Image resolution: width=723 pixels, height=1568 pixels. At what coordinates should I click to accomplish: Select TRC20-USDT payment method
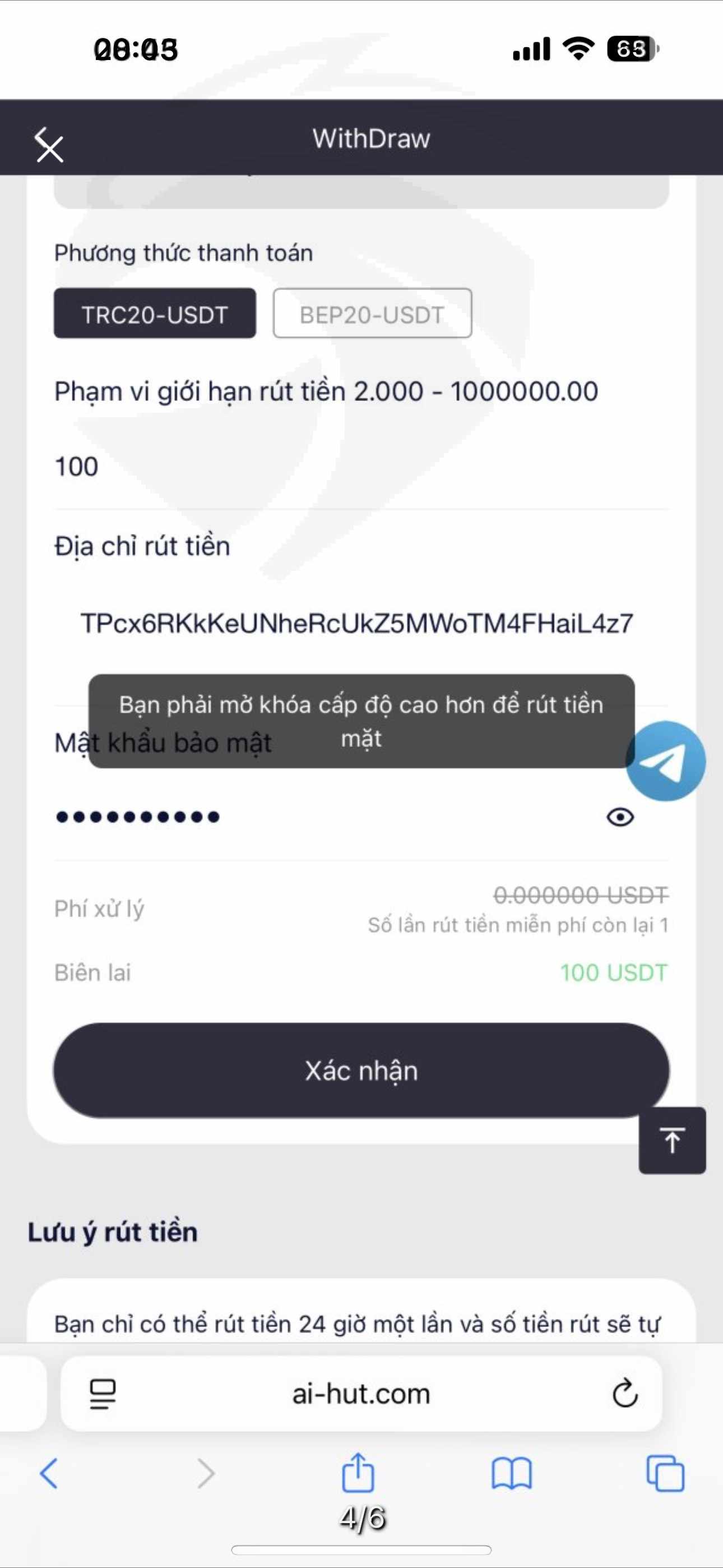point(155,313)
